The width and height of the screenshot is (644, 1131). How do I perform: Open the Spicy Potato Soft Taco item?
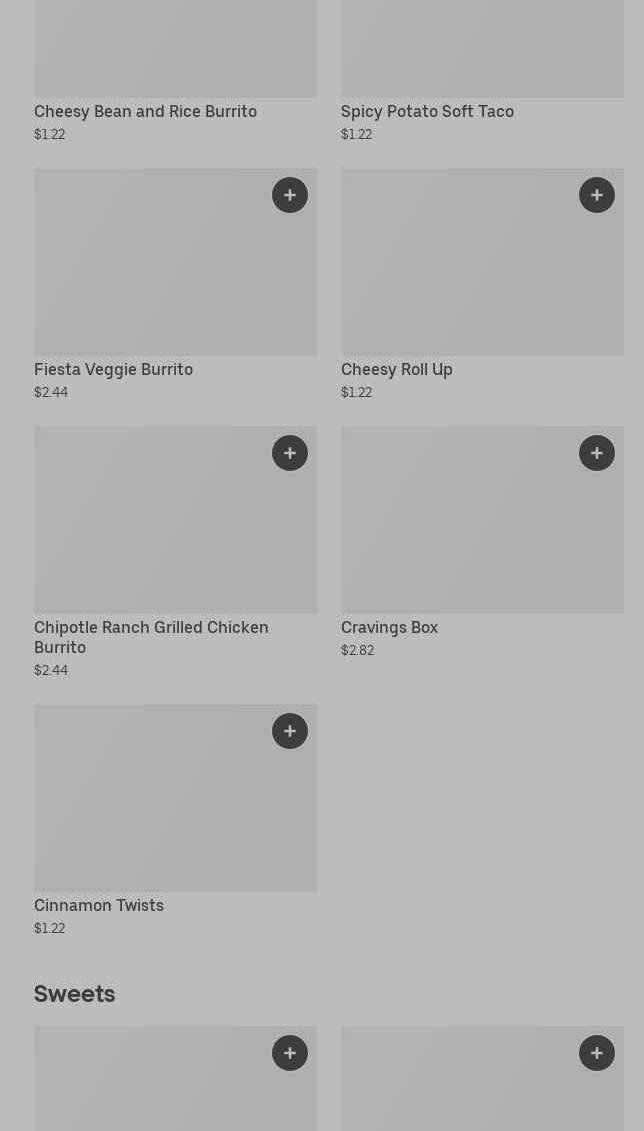coord(428,112)
